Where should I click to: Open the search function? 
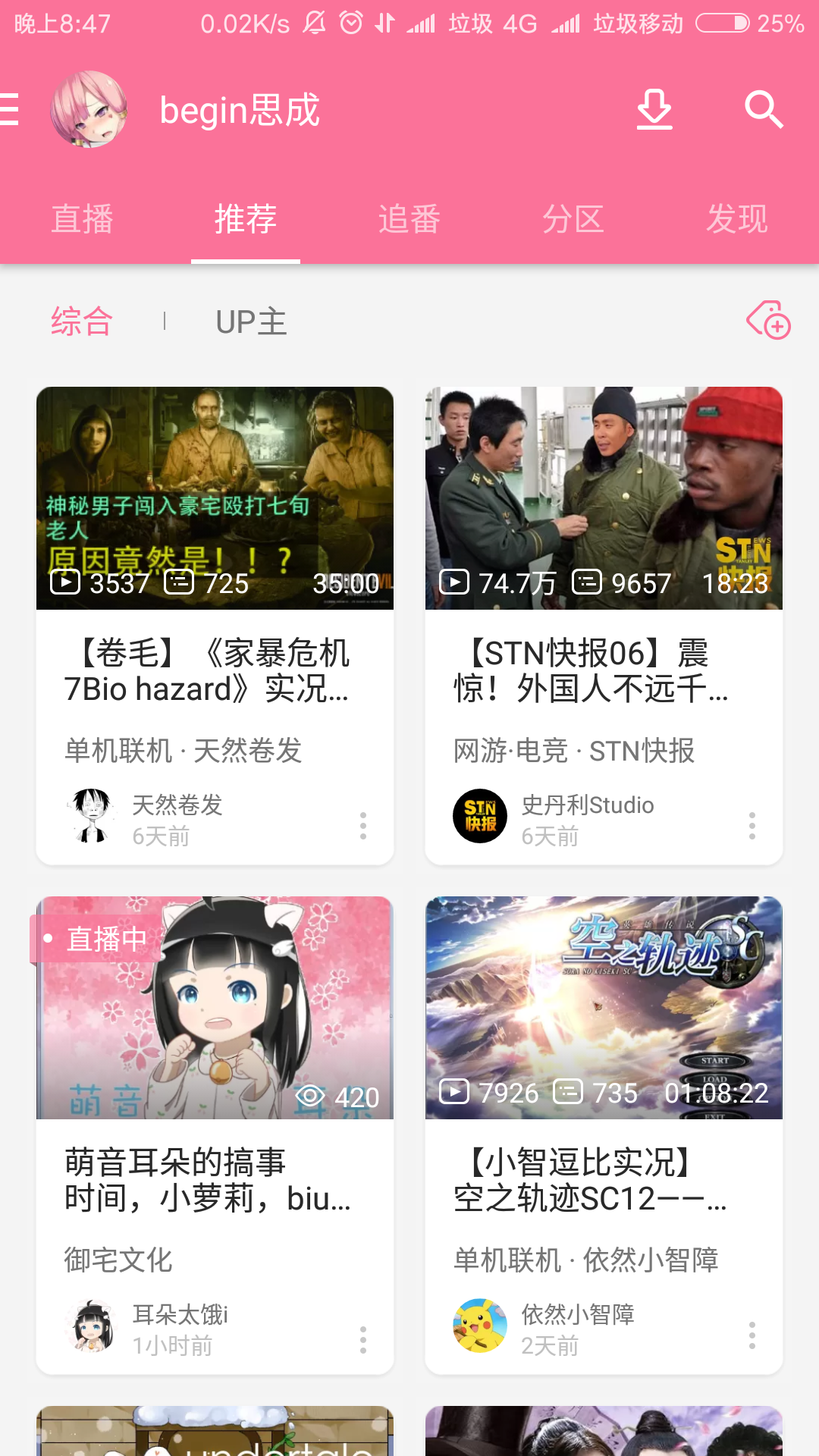click(x=765, y=108)
